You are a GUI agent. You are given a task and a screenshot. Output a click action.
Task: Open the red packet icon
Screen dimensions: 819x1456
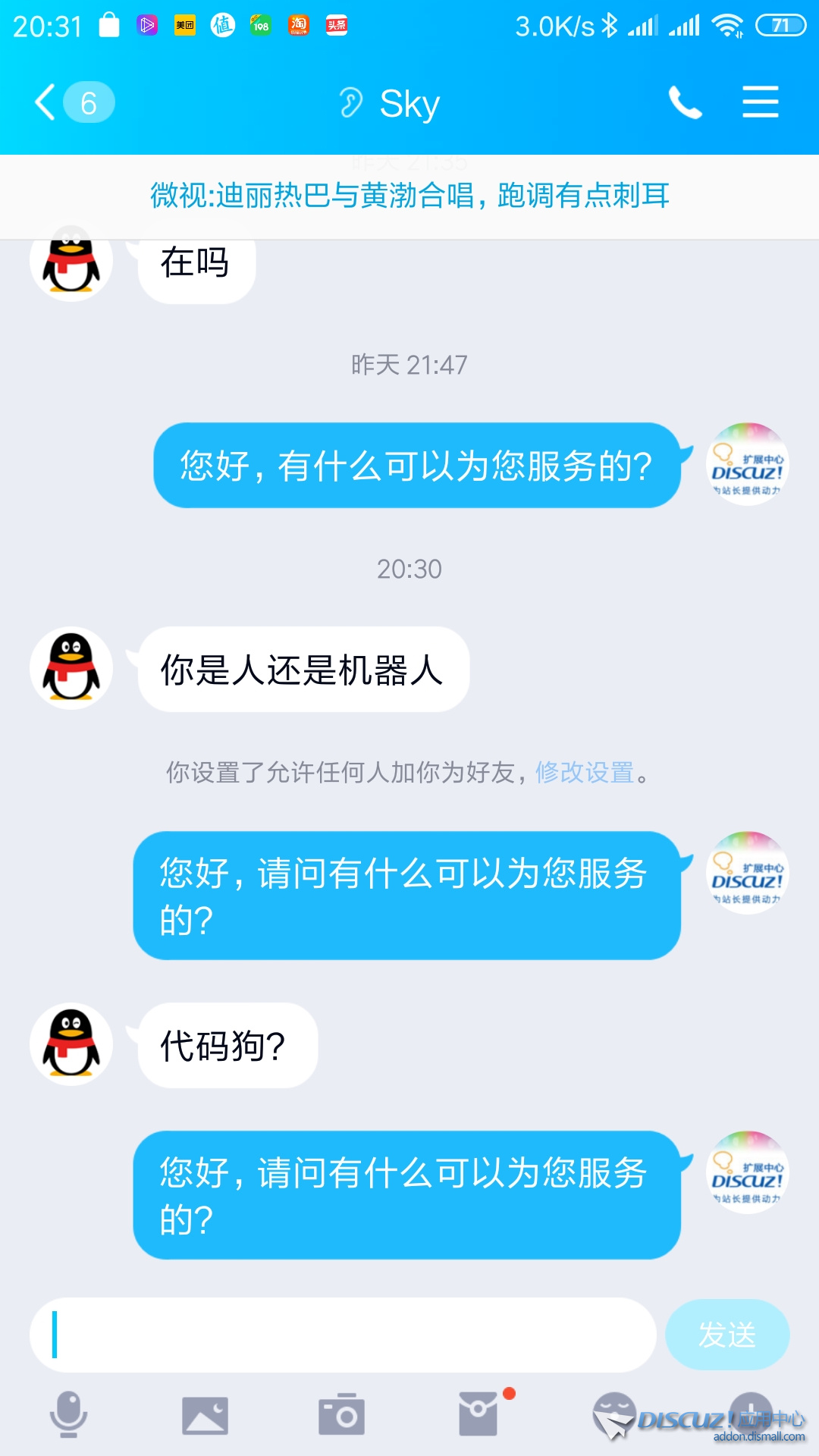coord(479,1415)
